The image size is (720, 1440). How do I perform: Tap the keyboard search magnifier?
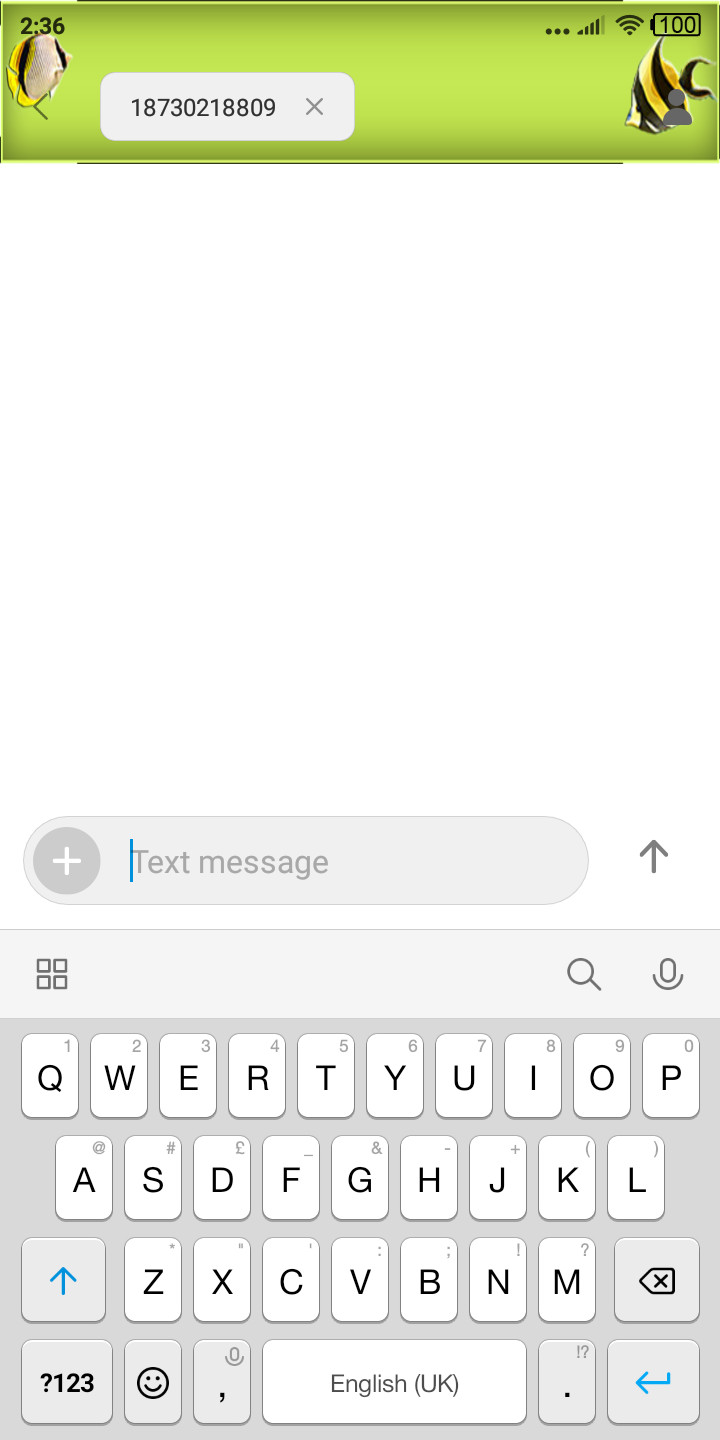(584, 974)
